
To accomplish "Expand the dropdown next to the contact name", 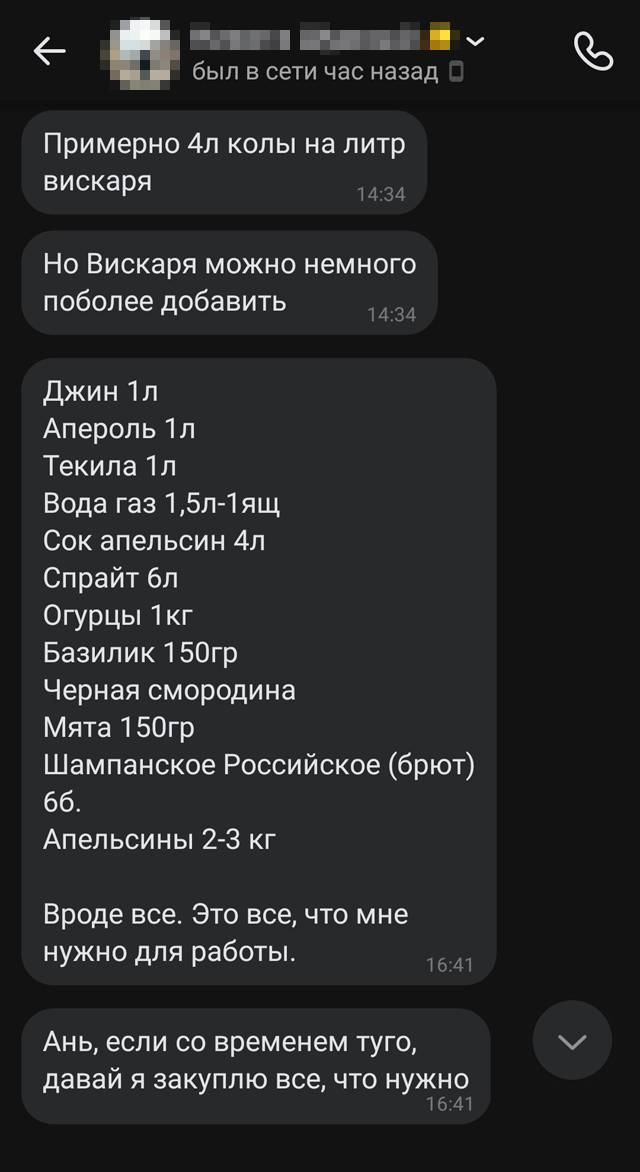I will [x=476, y=41].
